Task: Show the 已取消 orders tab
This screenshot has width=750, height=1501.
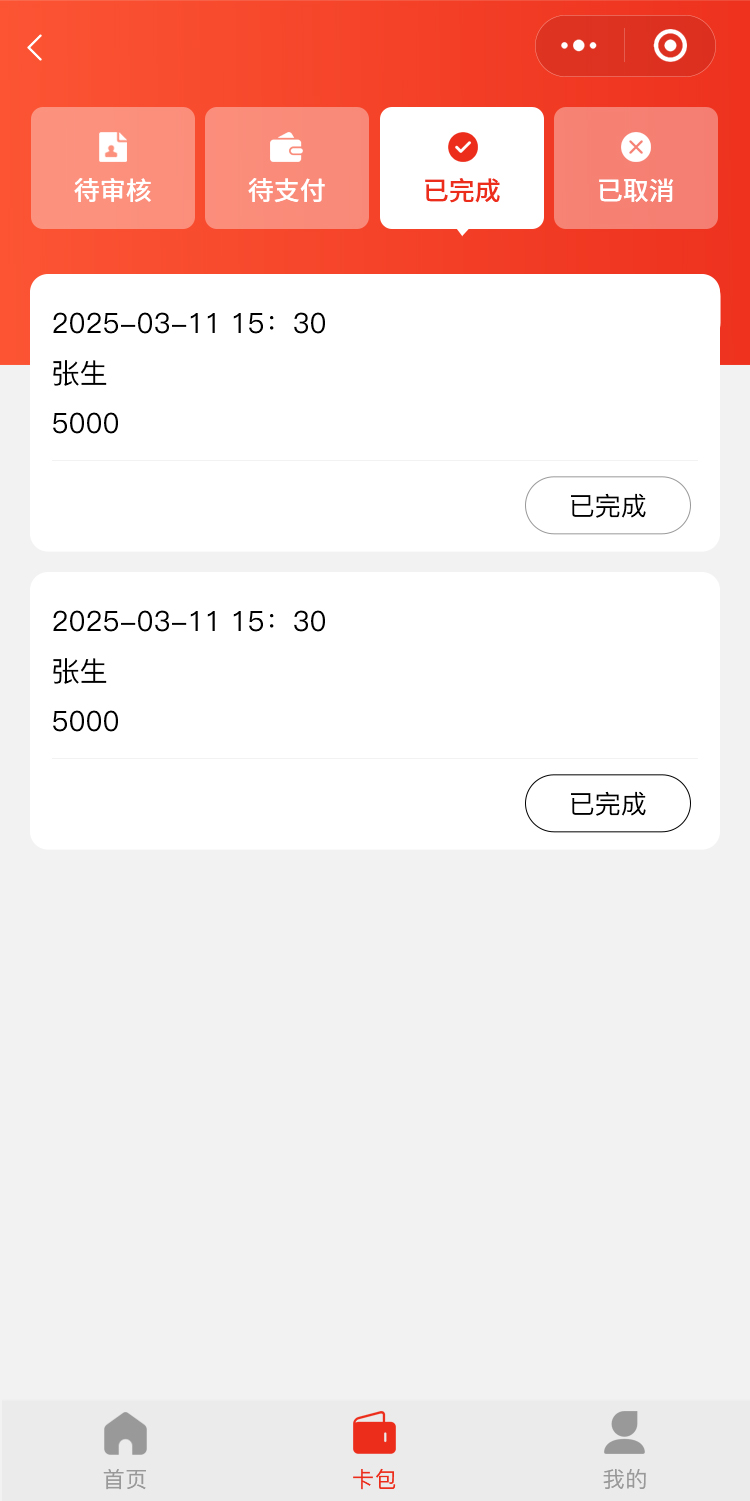Action: coord(636,168)
